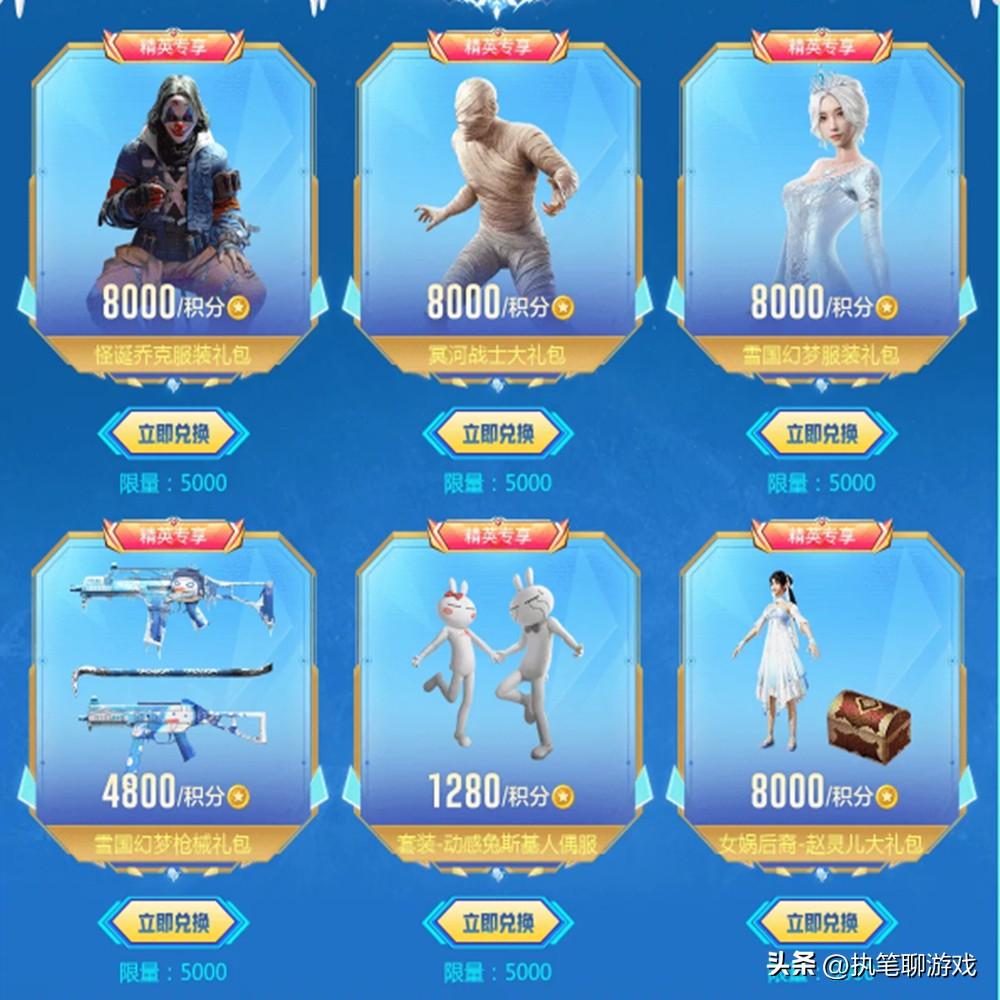The image size is (1000, 1000).
Task: Redeem the 怪诞乔克服装礼包 now
Action: click(173, 433)
